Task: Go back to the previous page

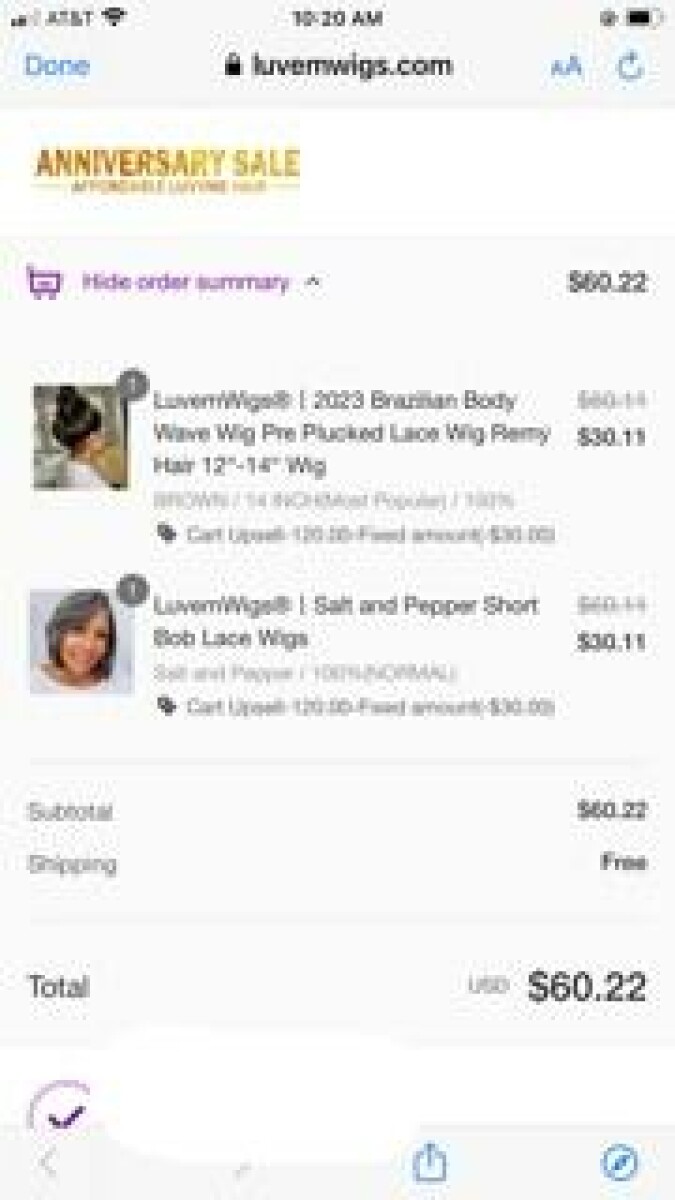Action: click(x=48, y=1161)
